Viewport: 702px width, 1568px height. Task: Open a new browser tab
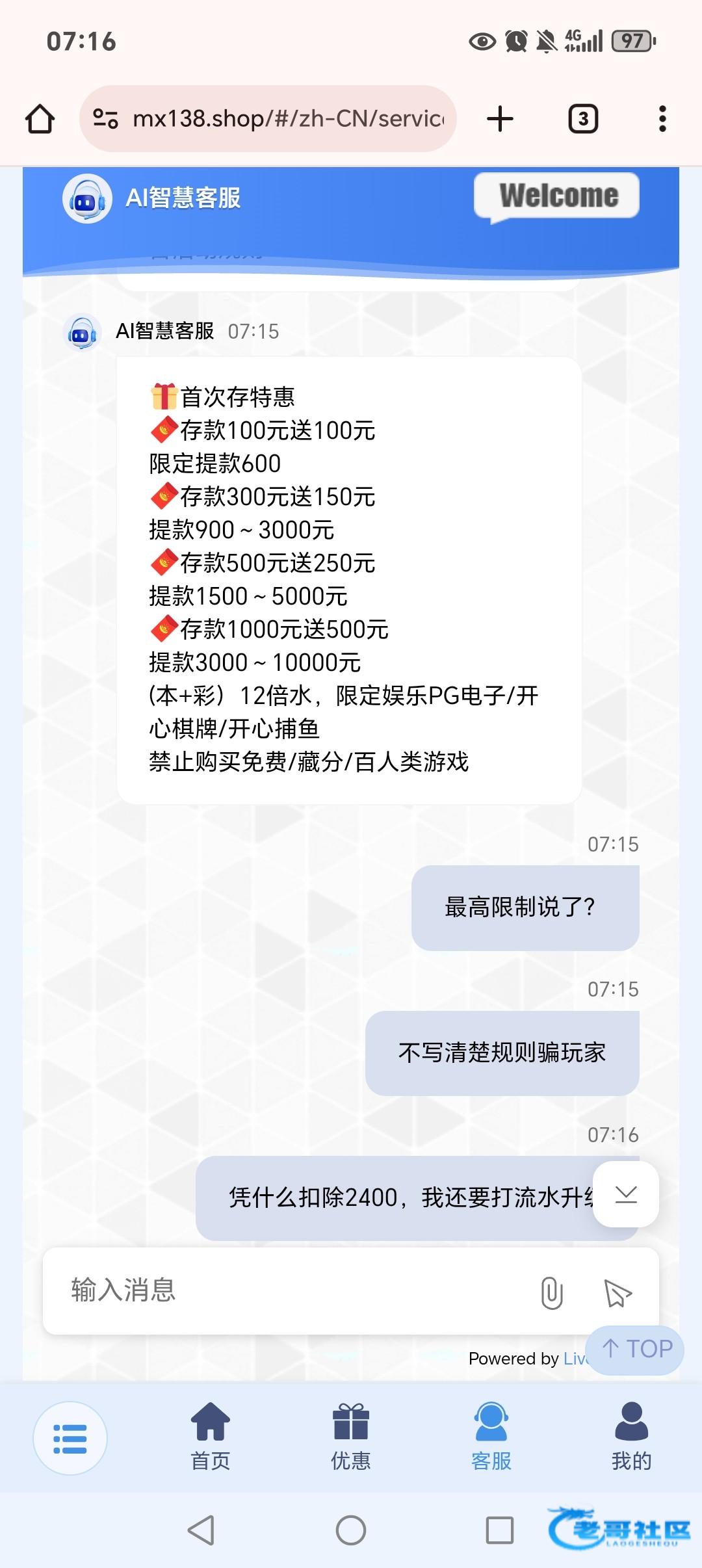click(500, 119)
